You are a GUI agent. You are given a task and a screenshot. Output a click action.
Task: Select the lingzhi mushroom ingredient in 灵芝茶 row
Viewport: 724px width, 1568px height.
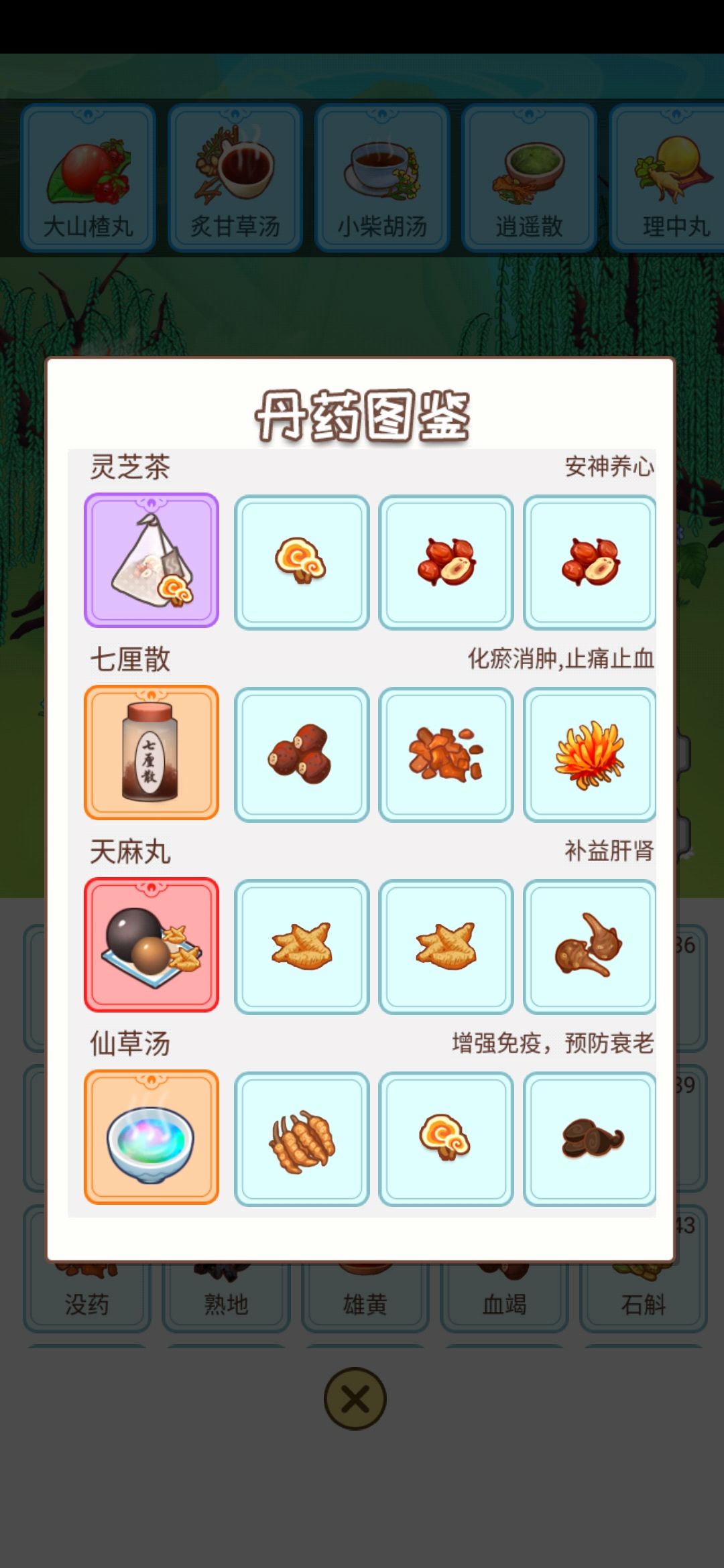(x=302, y=560)
